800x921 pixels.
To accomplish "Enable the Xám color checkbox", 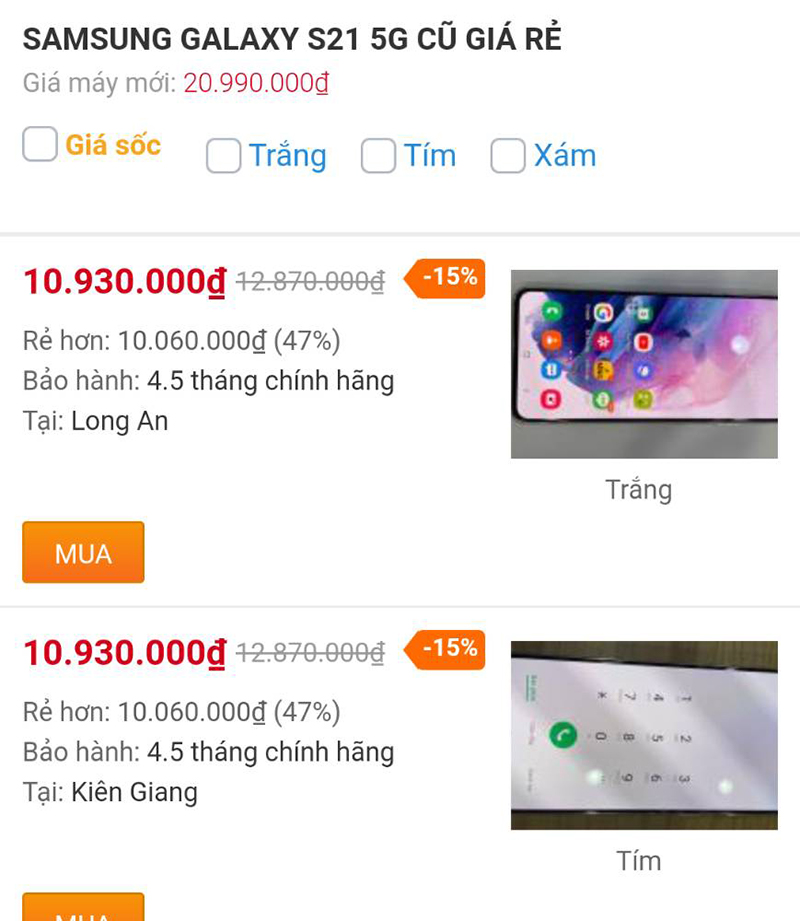I will click(508, 156).
